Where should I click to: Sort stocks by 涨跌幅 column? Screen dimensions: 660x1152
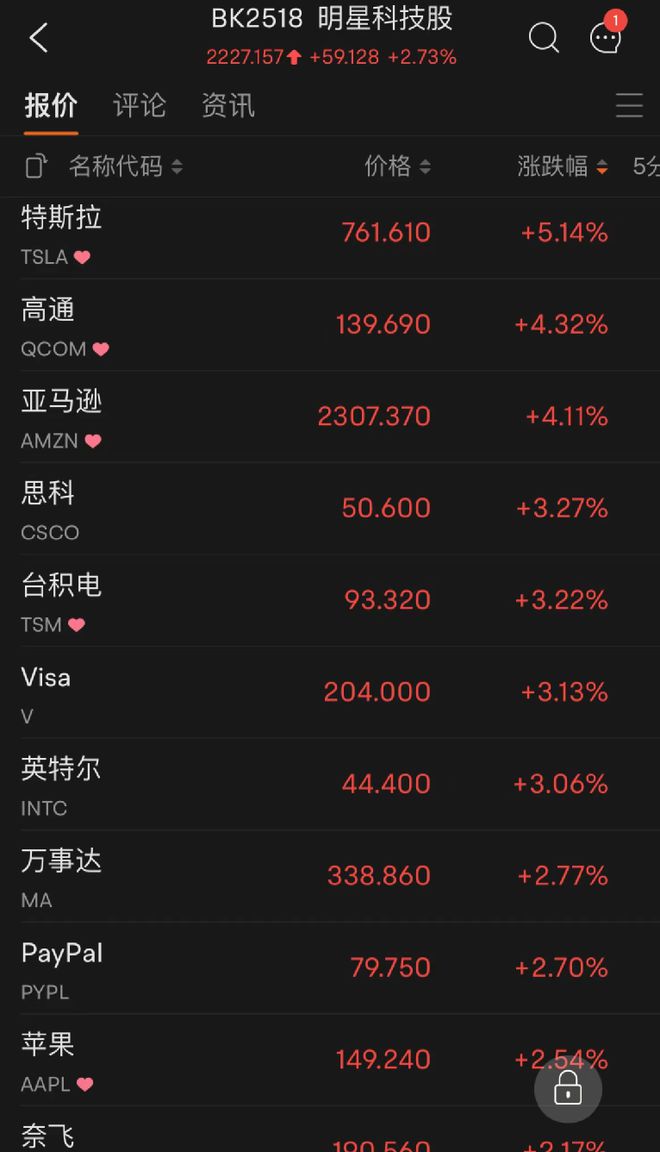click(x=562, y=167)
